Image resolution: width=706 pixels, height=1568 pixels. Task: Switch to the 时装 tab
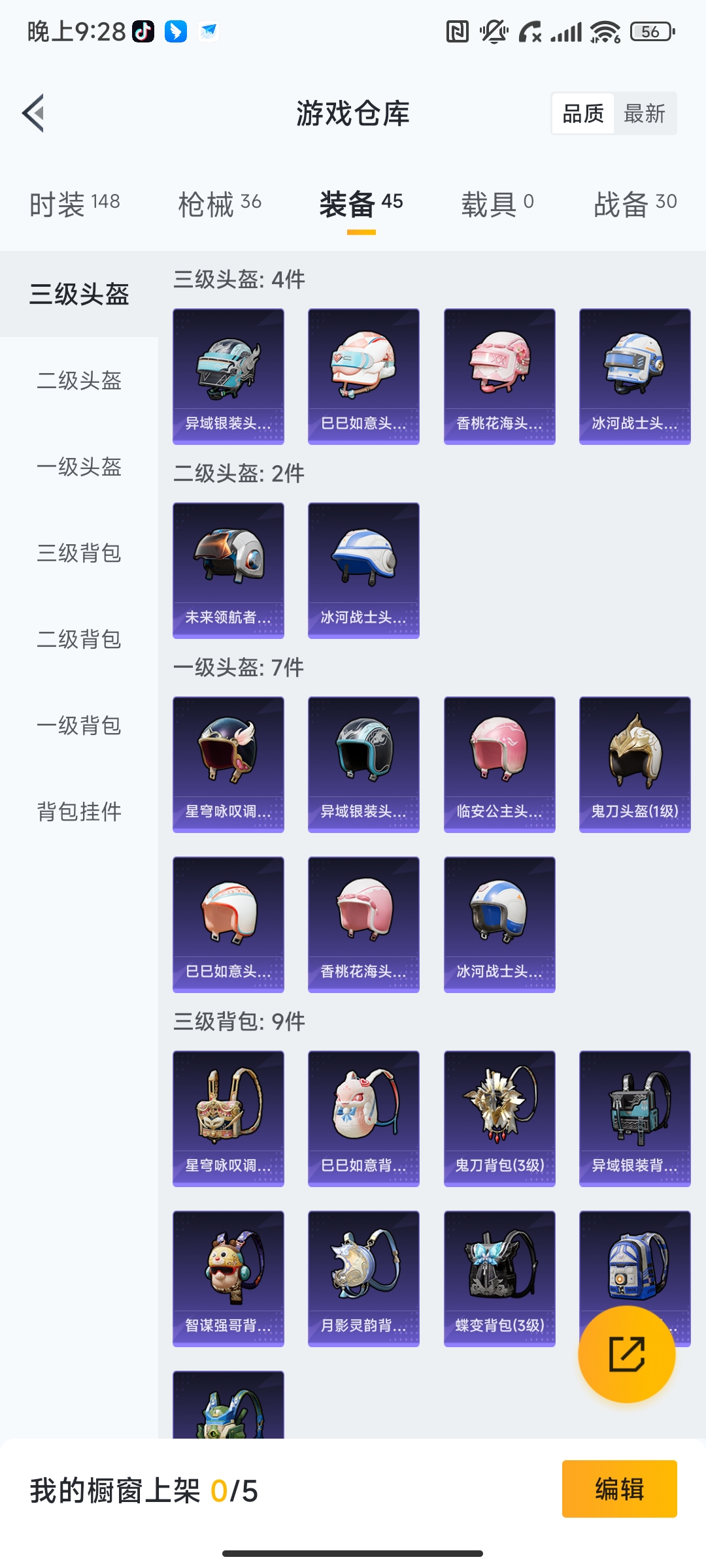(x=75, y=204)
